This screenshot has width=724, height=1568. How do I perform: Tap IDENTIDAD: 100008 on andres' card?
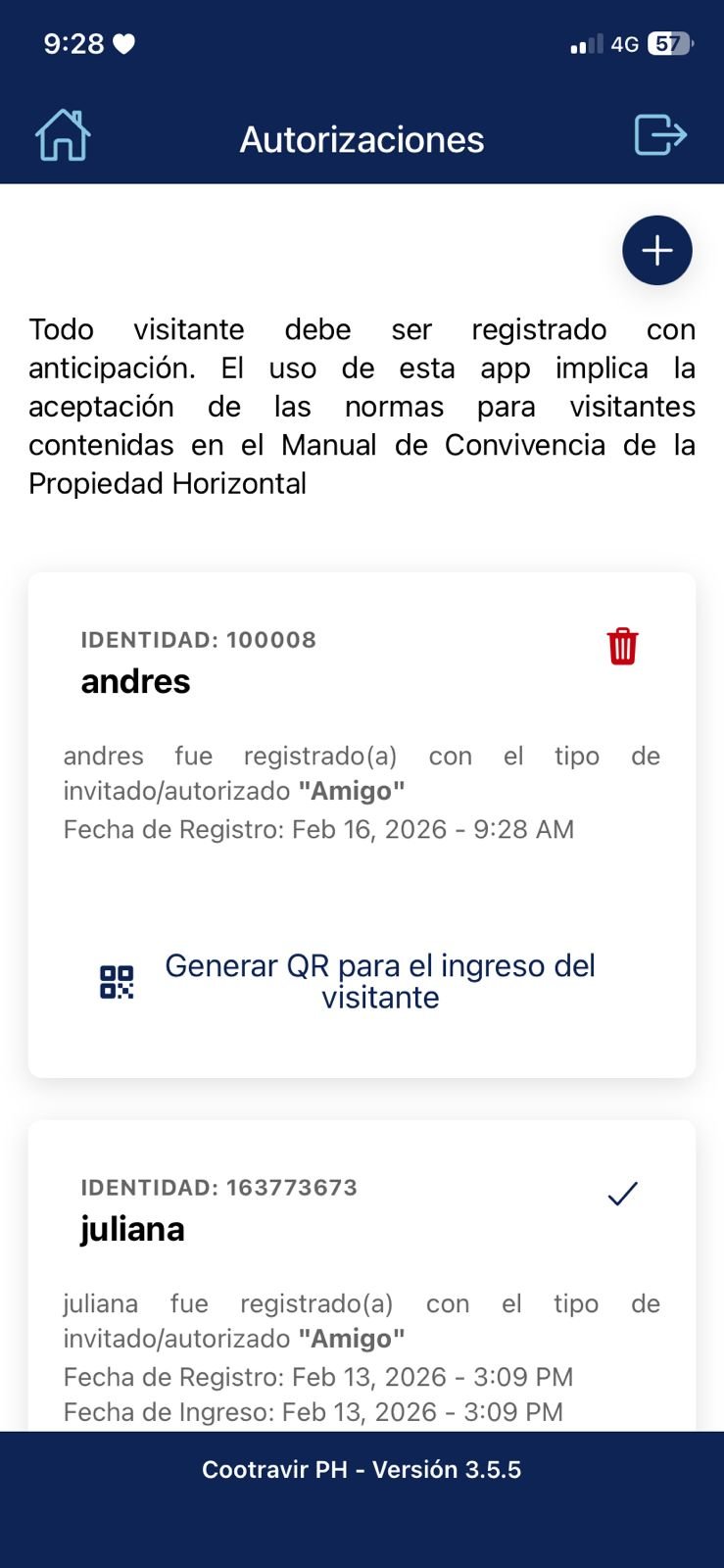point(198,639)
